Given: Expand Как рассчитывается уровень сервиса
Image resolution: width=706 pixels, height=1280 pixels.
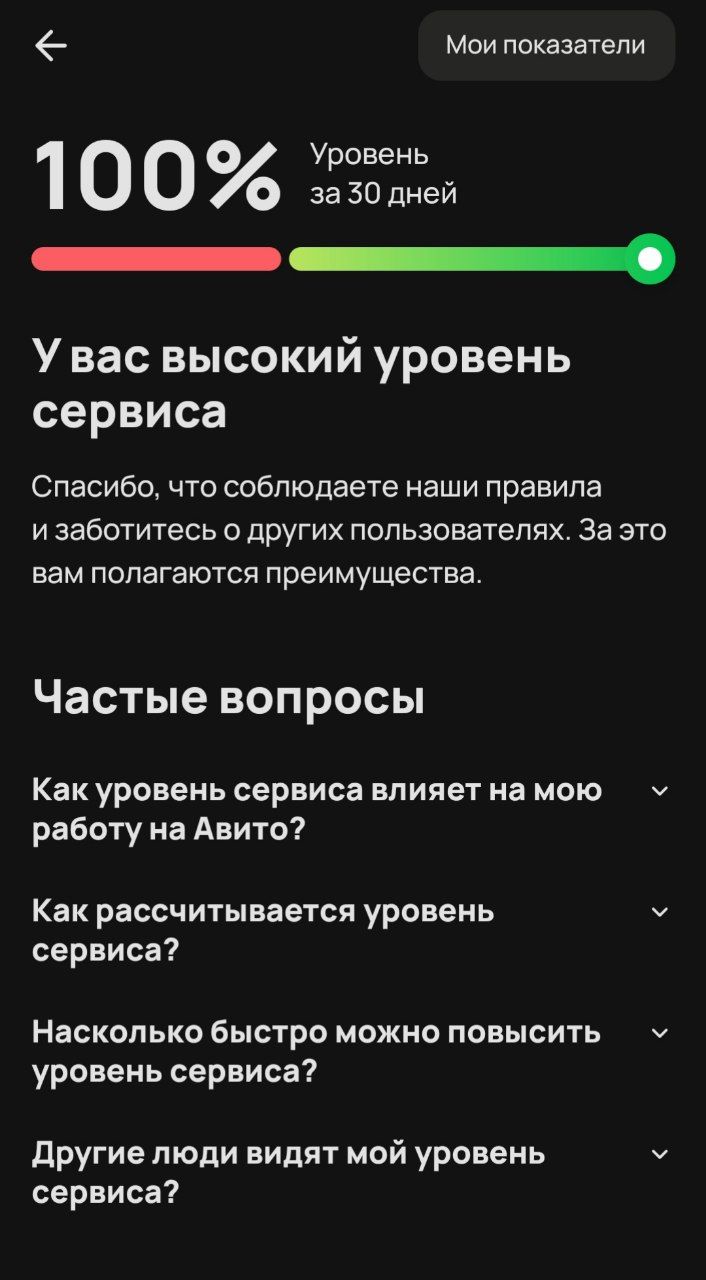Looking at the screenshot, I should [x=352, y=931].
